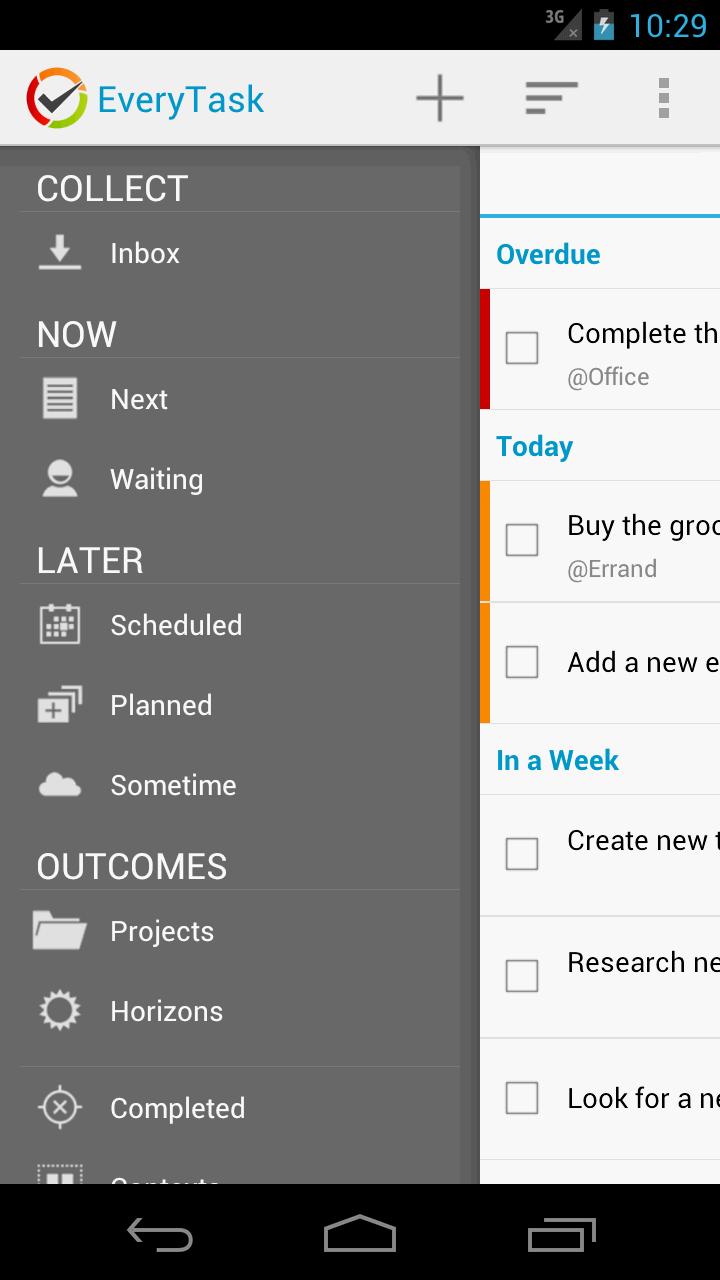View Completed tasks
720x1280 pixels.
coord(177,1108)
